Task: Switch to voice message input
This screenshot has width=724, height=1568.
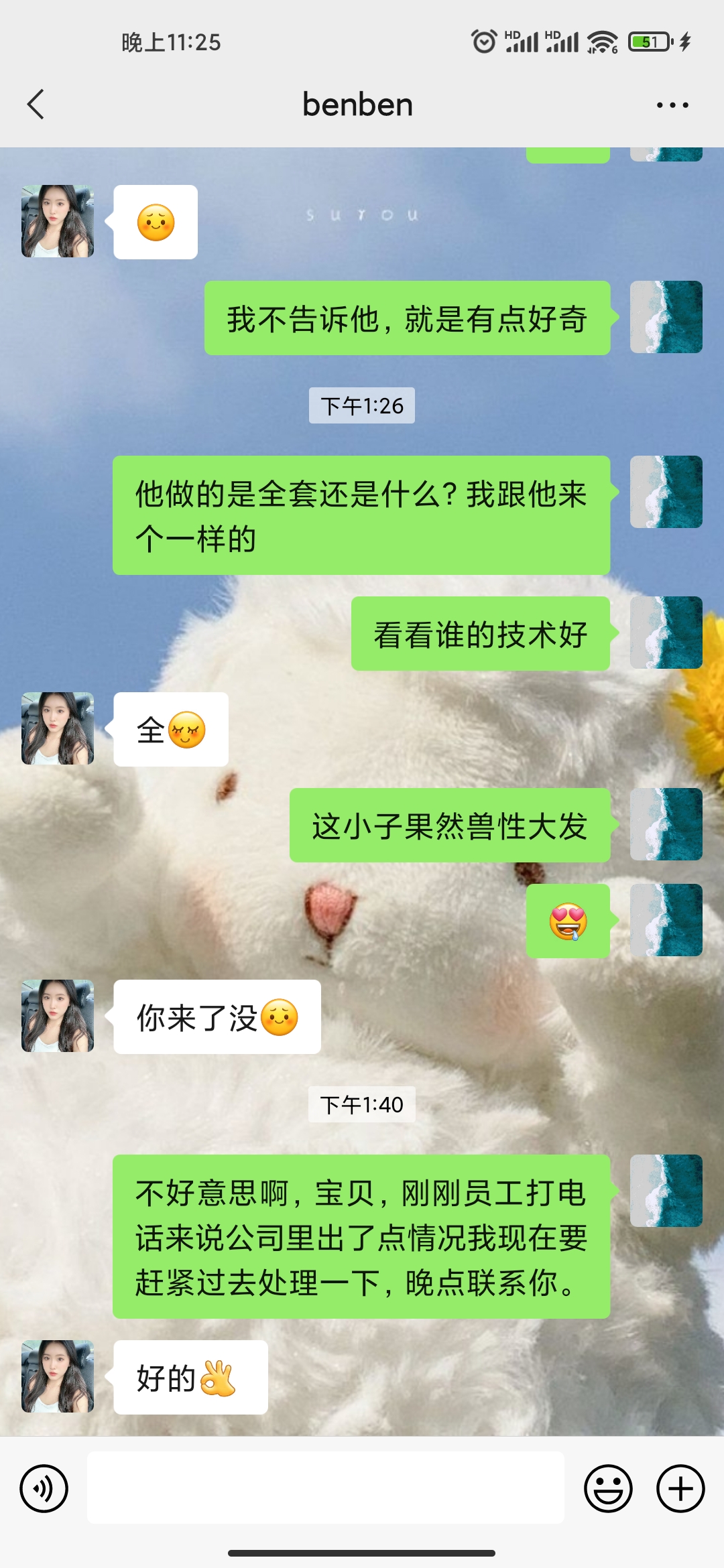Action: pos(44,1489)
